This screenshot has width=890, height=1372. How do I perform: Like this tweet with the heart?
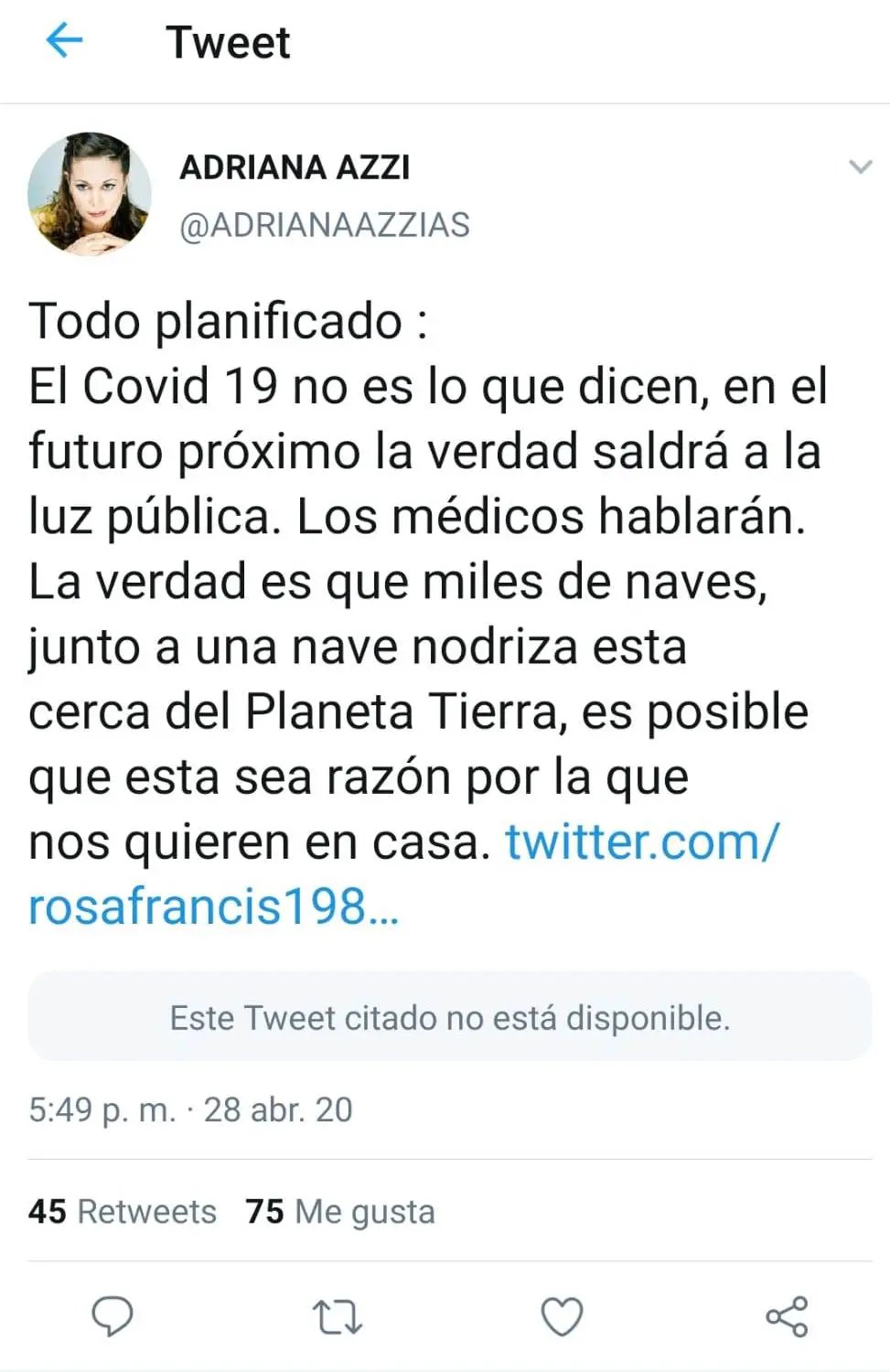pyautogui.click(x=562, y=1317)
